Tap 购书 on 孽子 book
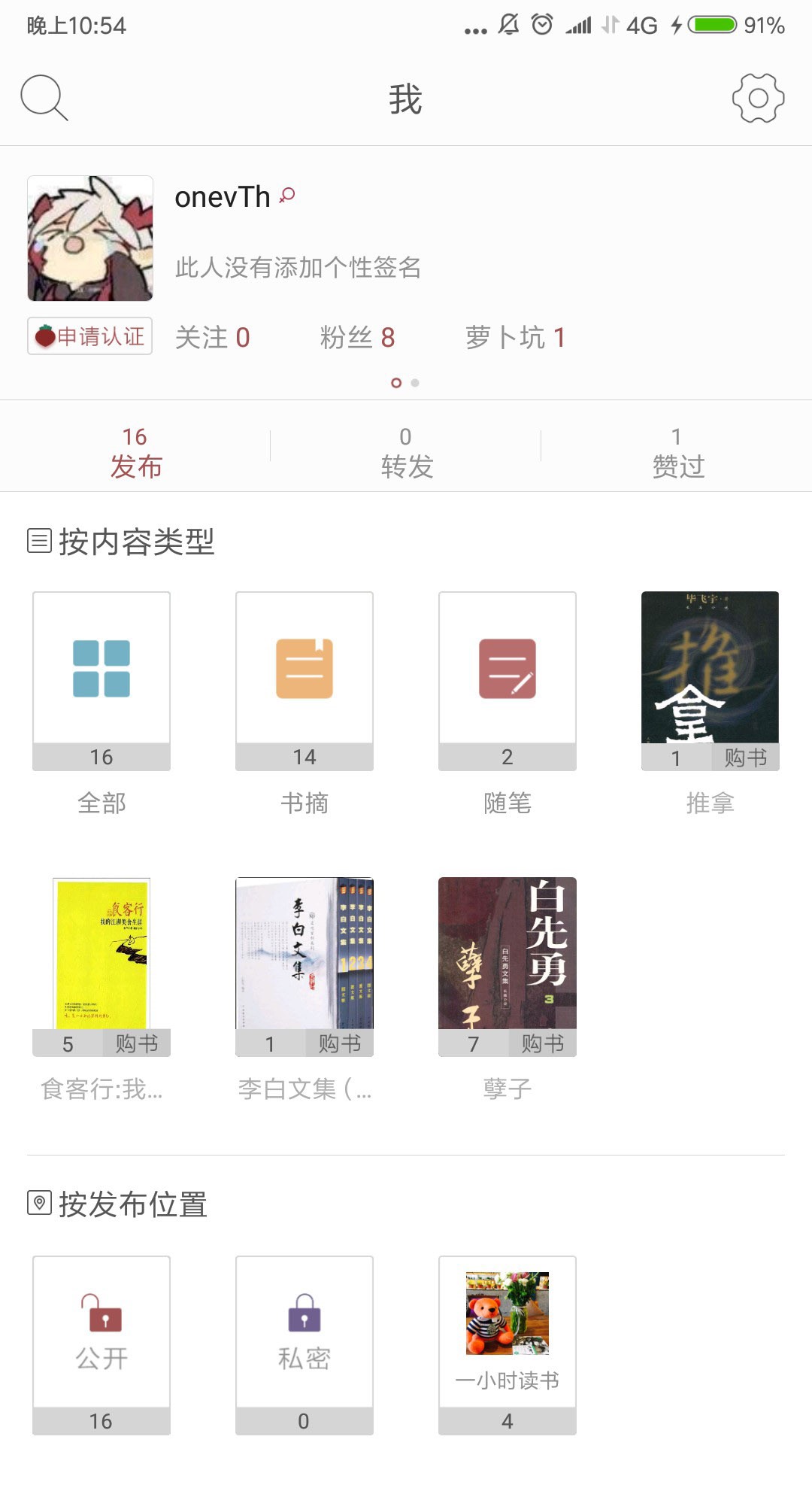Viewport: 812px width, 1485px height. pyautogui.click(x=542, y=1043)
